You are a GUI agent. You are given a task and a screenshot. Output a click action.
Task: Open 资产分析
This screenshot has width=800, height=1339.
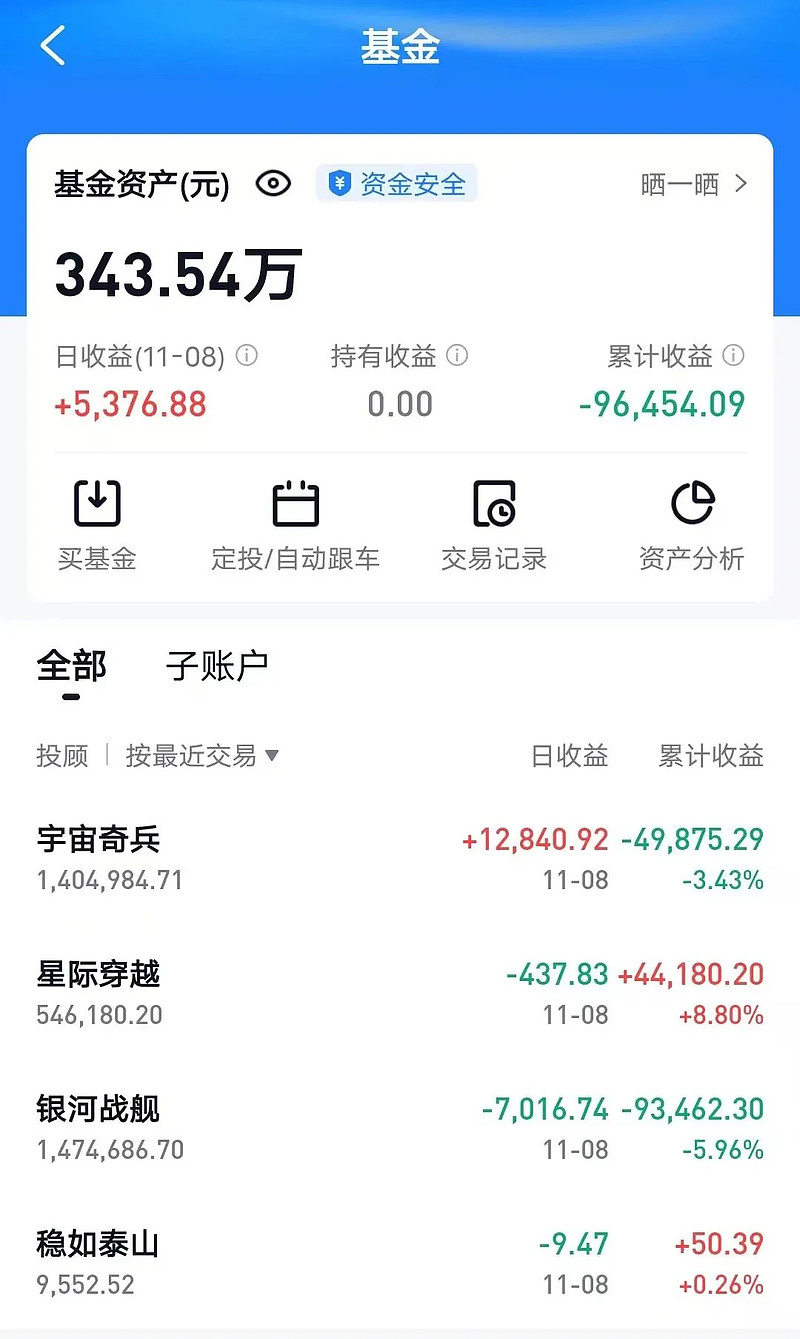coord(692,525)
